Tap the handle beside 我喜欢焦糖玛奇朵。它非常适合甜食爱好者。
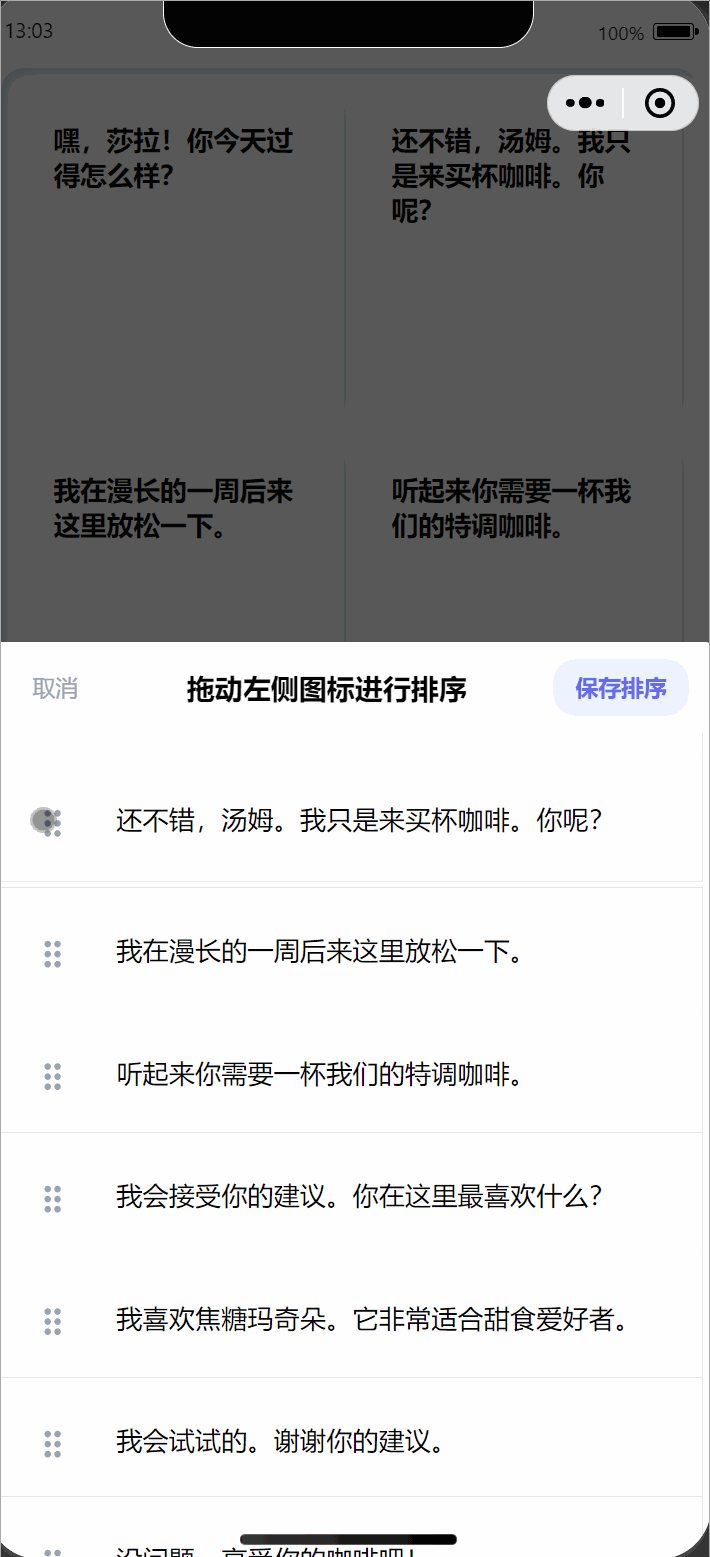 [x=53, y=1322]
